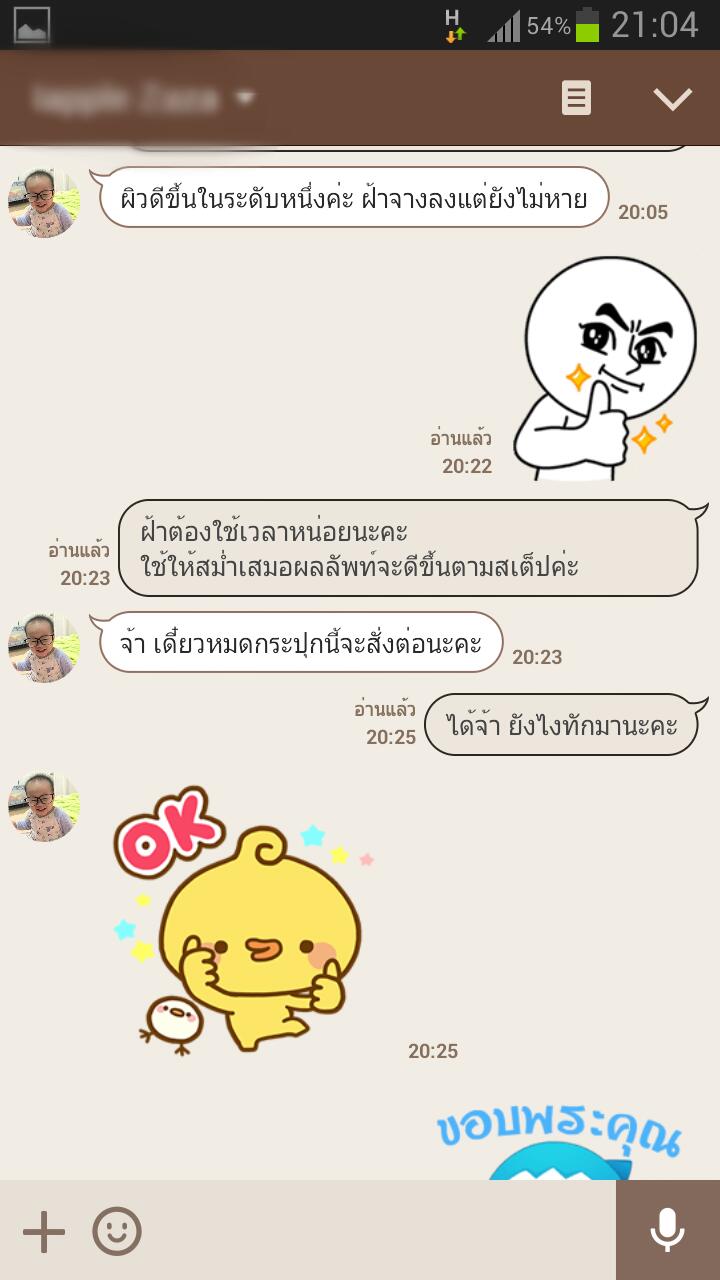This screenshot has height=1280, width=720.
Task: Open the emoji sticker picker
Action: coord(117,1231)
